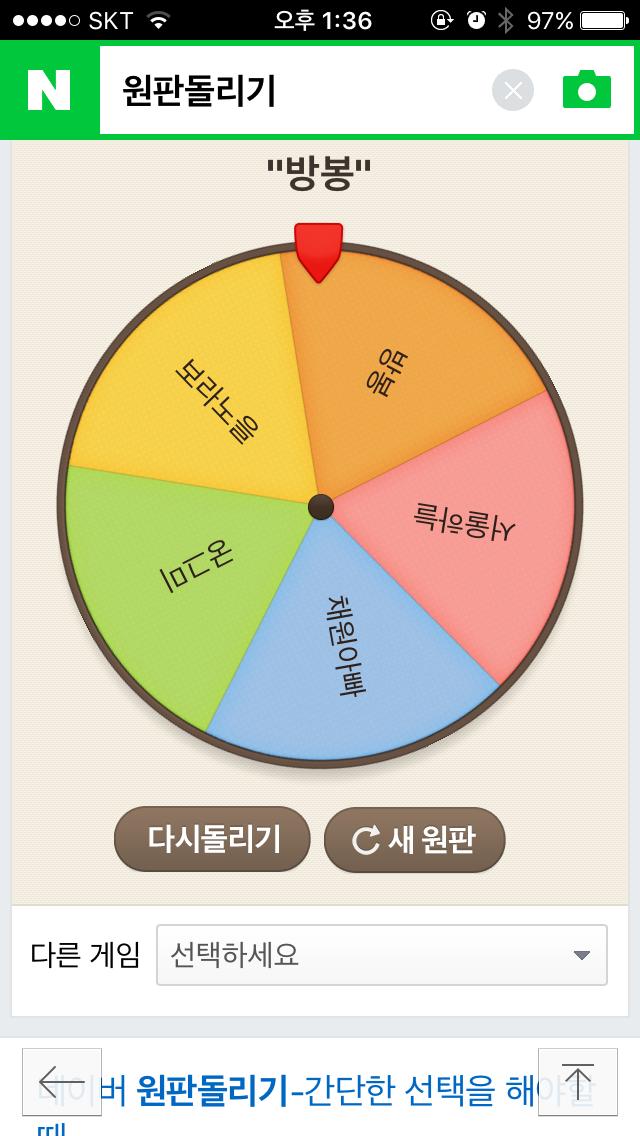The width and height of the screenshot is (640, 1136).
Task: Go back with the left arrow
Action: (x=62, y=1081)
